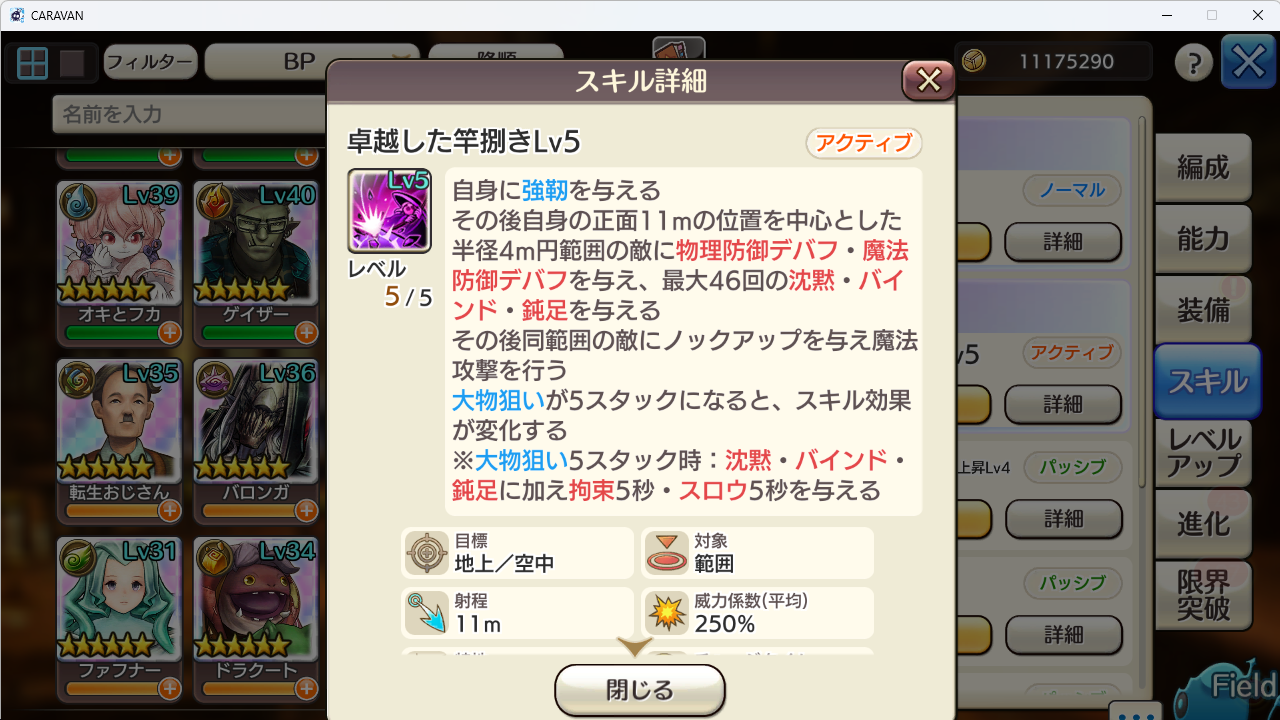Select character ファフナー

coord(119,605)
